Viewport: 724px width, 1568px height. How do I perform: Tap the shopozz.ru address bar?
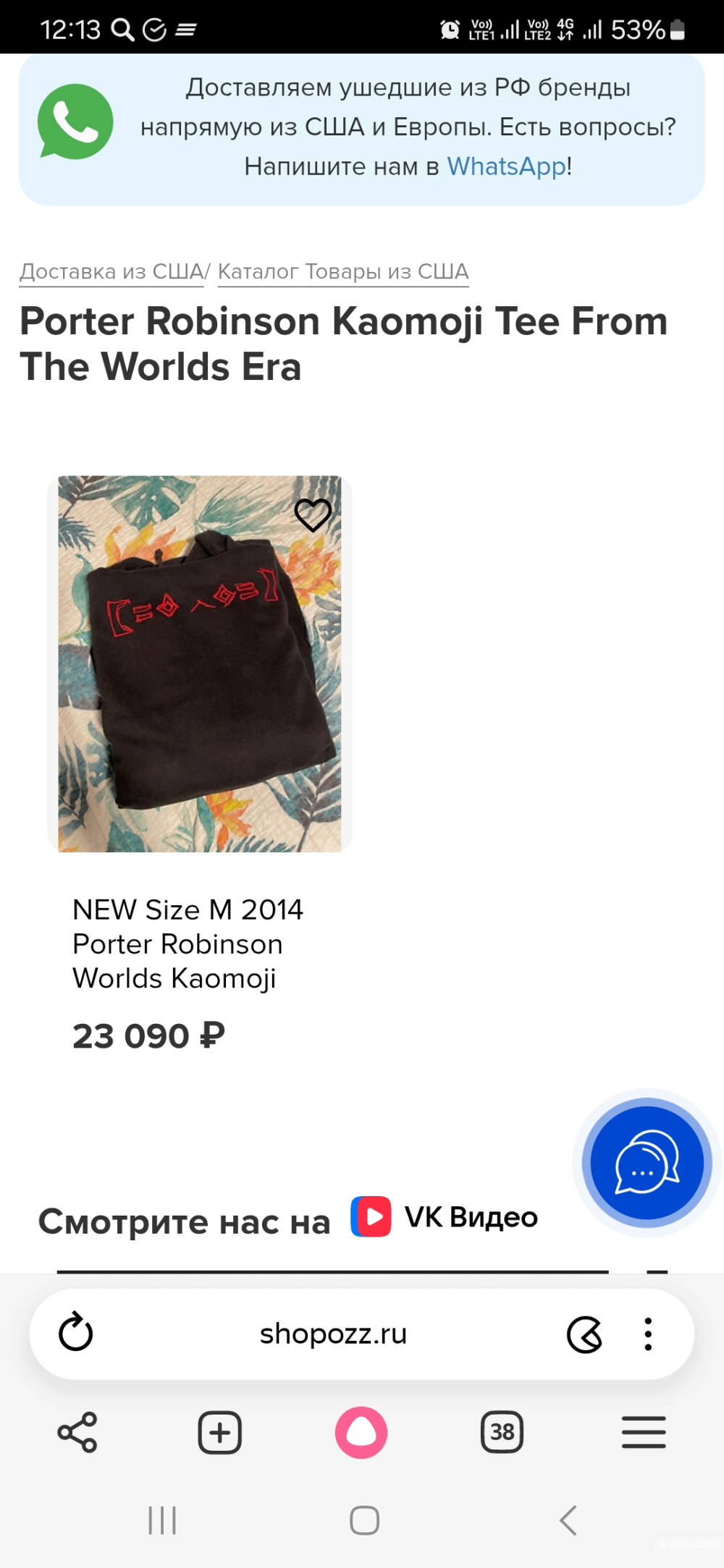334,1334
